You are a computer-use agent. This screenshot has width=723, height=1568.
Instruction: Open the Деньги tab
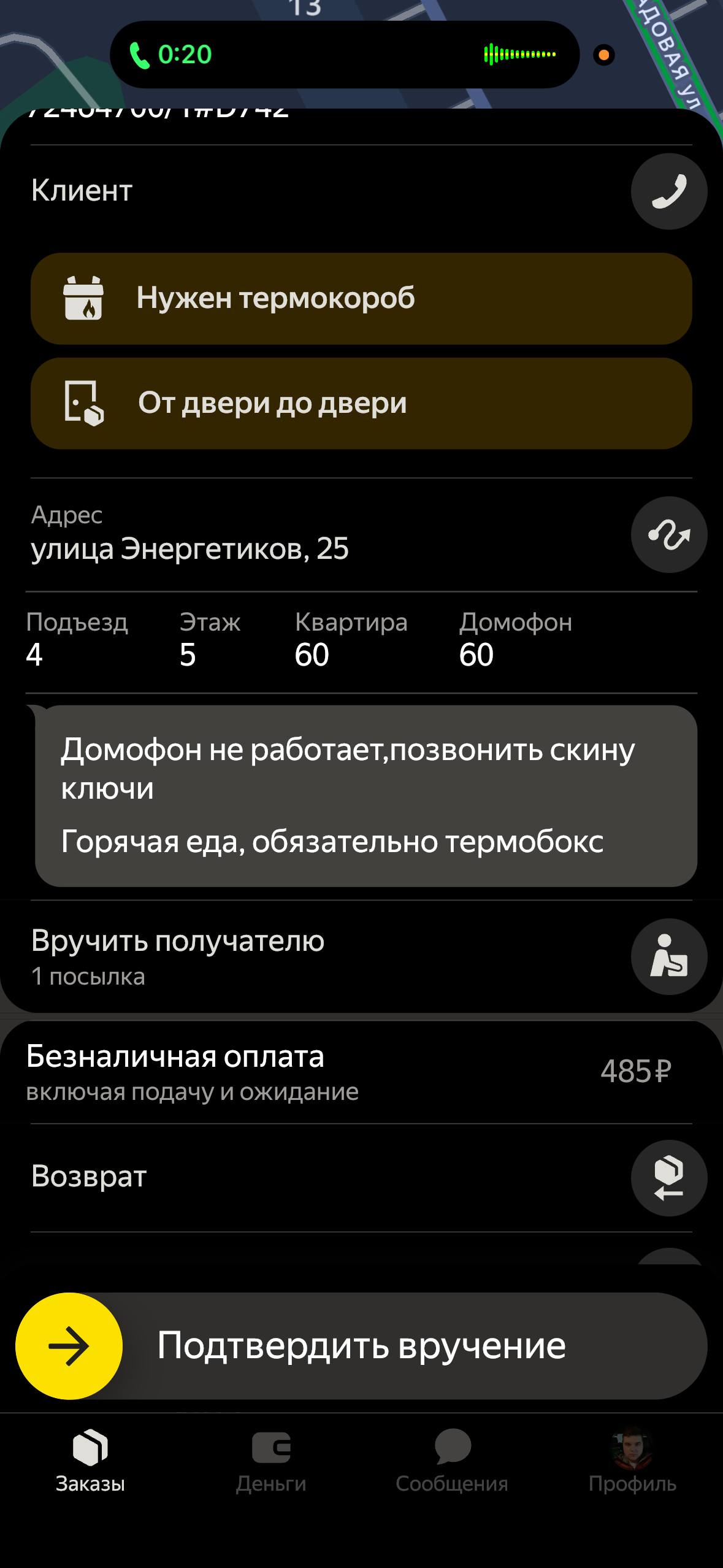point(271,1461)
